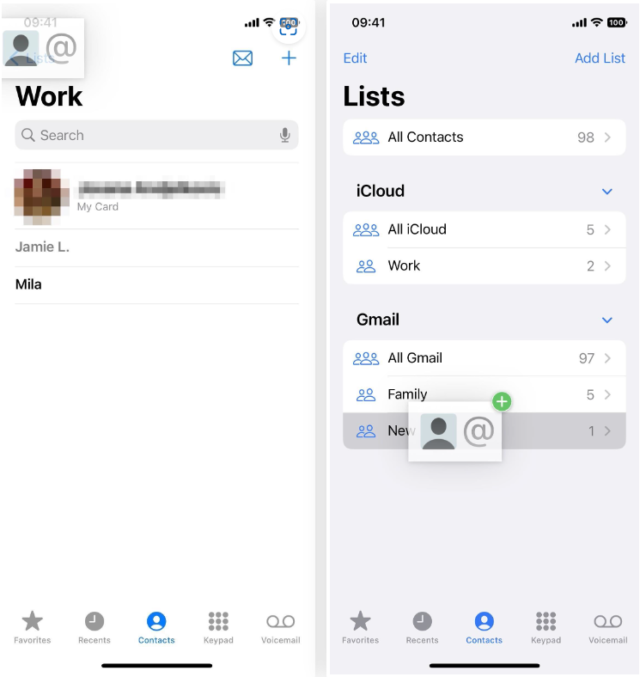The width and height of the screenshot is (640, 677).
Task: Switch to Keypad tab on the Lists screen
Action: 546,626
